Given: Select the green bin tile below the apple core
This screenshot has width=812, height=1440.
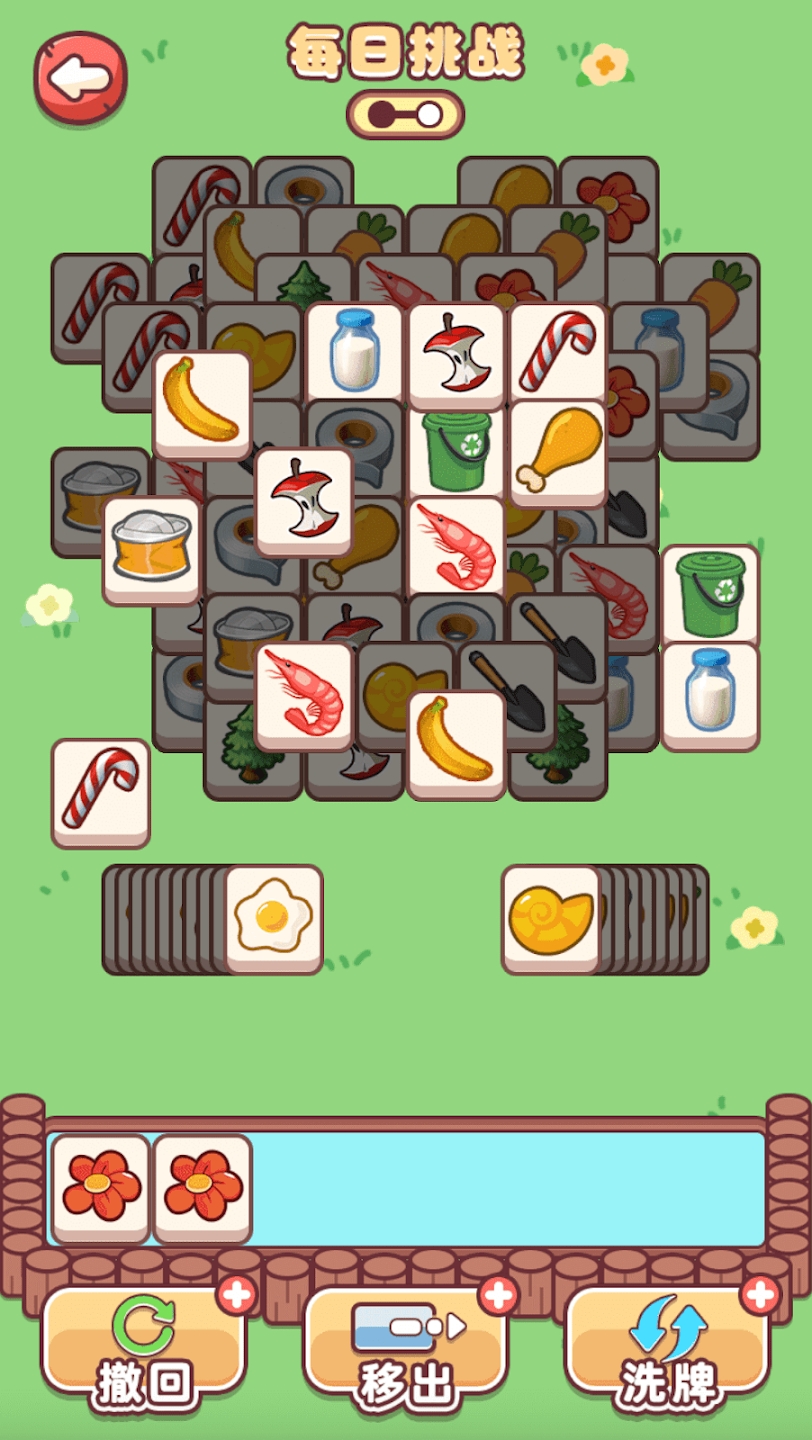Looking at the screenshot, I should click(456, 450).
